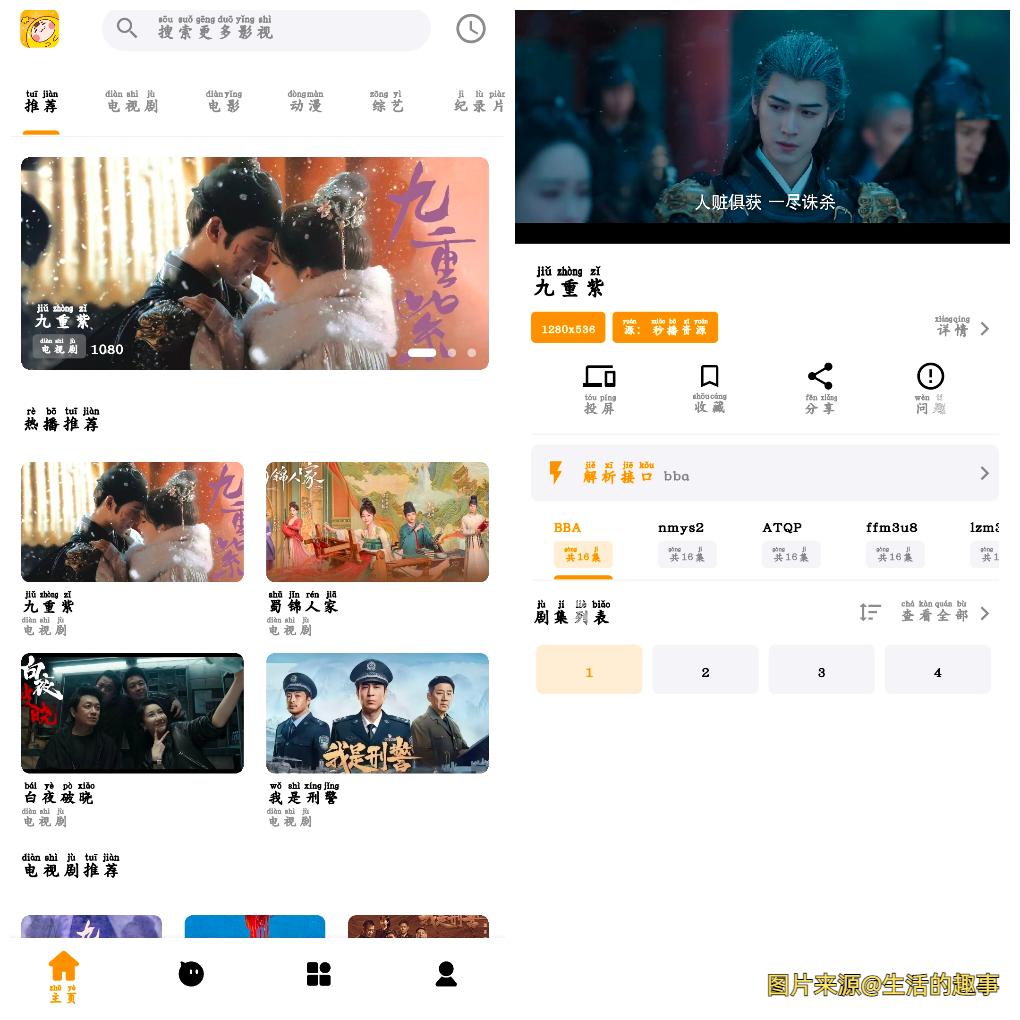Go to the profile tab in bottom bar
The width and height of the screenshot is (1020, 1020).
446,974
